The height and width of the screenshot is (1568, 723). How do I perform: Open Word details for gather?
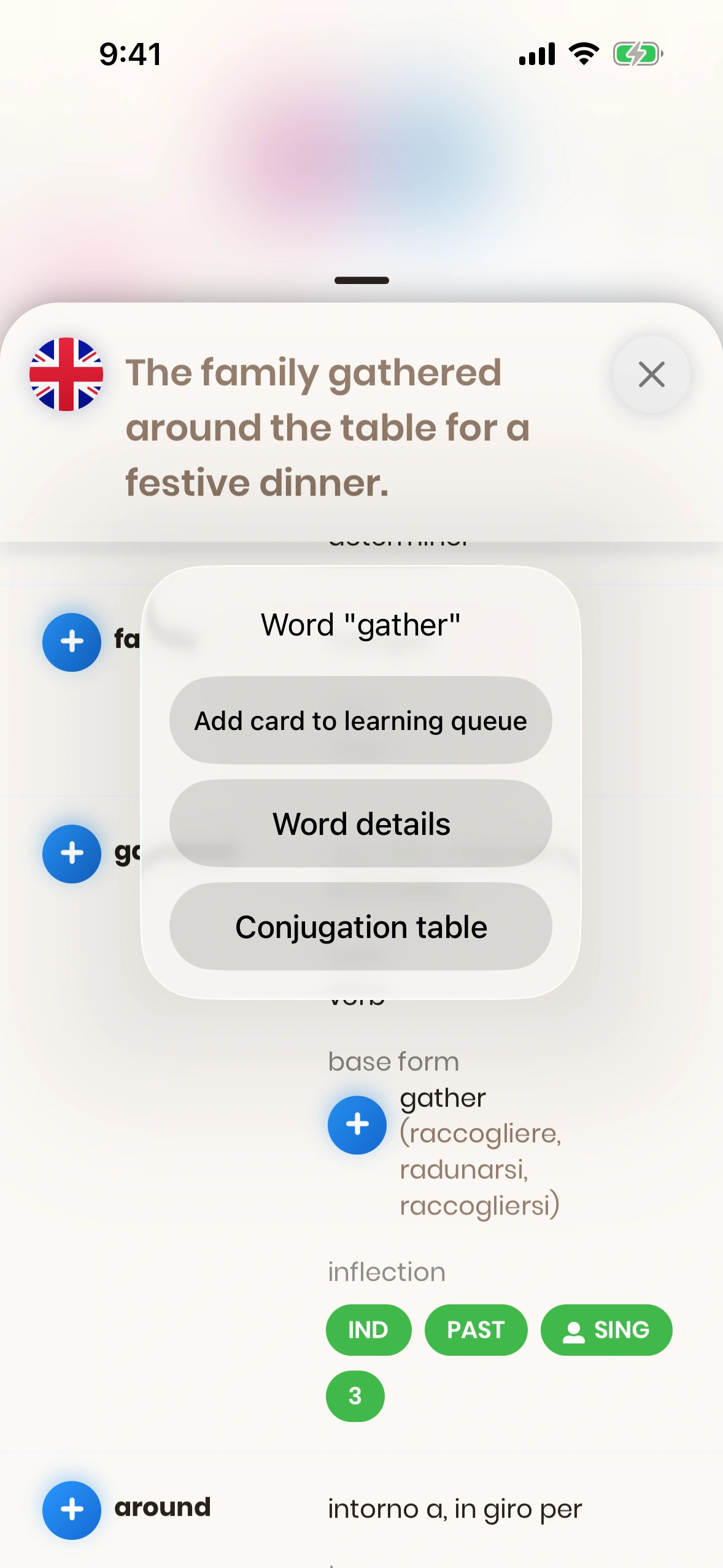click(361, 824)
